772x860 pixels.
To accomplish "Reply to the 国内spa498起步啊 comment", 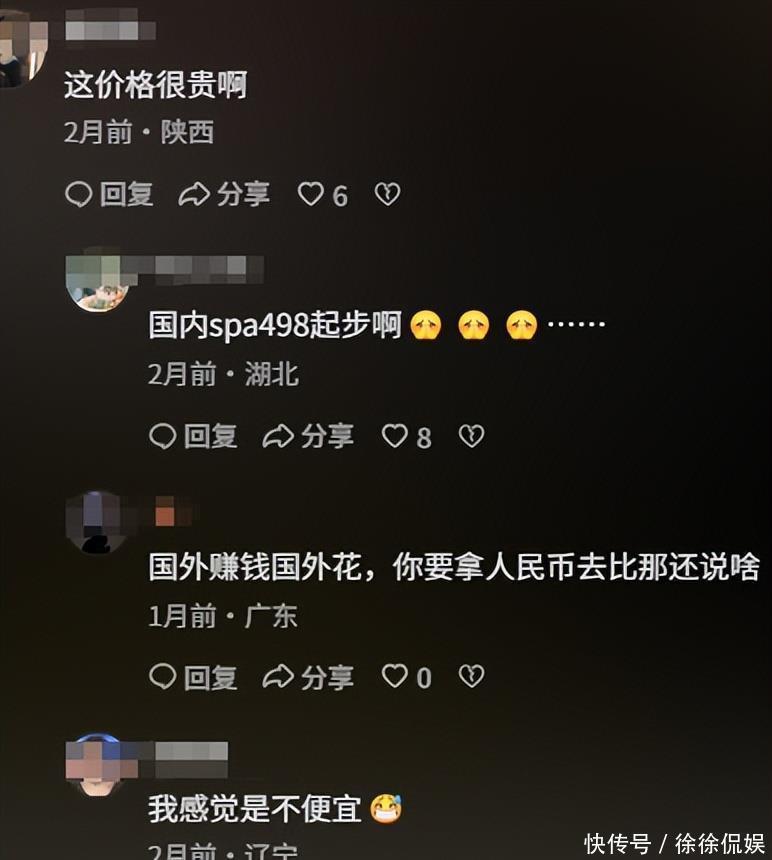I will [193, 436].
